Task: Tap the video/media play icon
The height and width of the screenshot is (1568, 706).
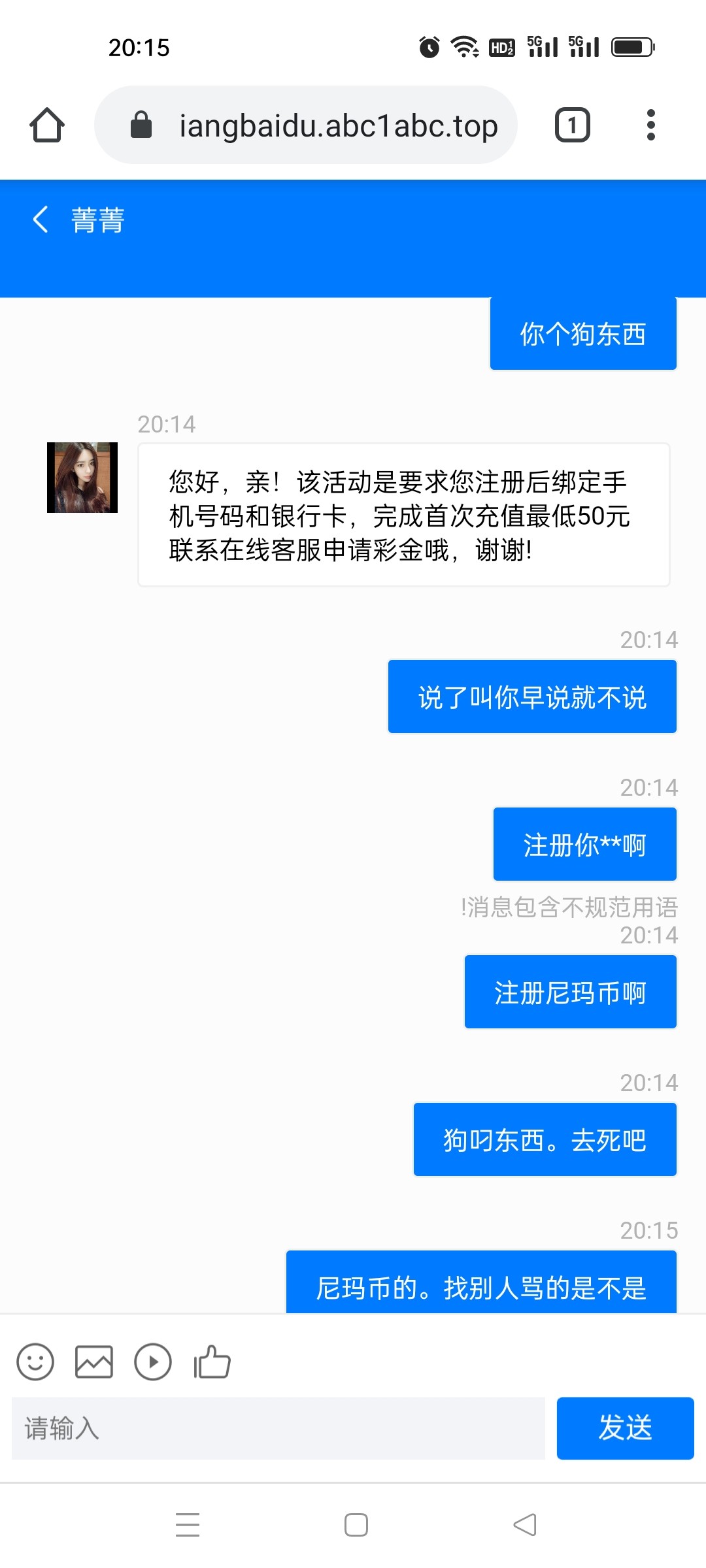Action: click(152, 1362)
